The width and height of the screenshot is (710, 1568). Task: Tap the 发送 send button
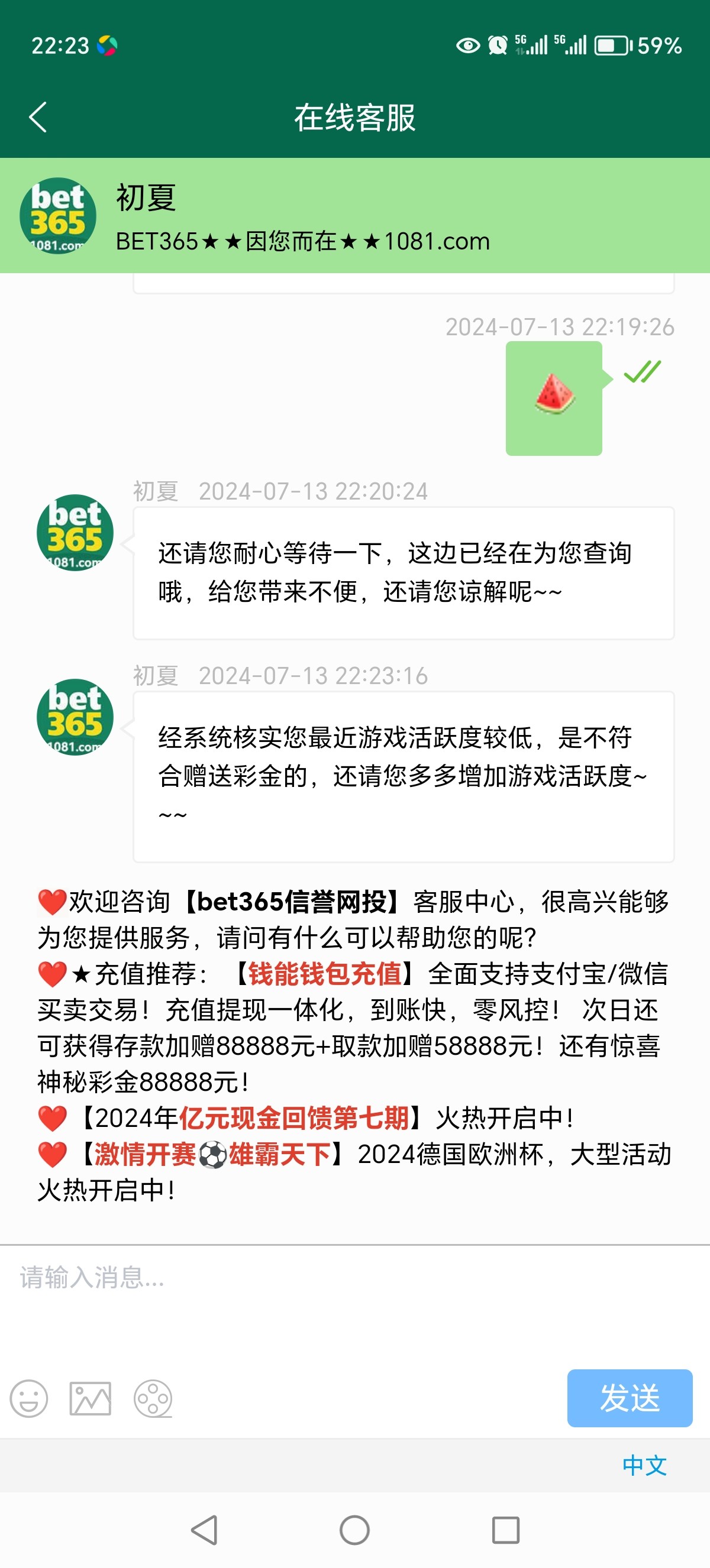coord(629,1398)
